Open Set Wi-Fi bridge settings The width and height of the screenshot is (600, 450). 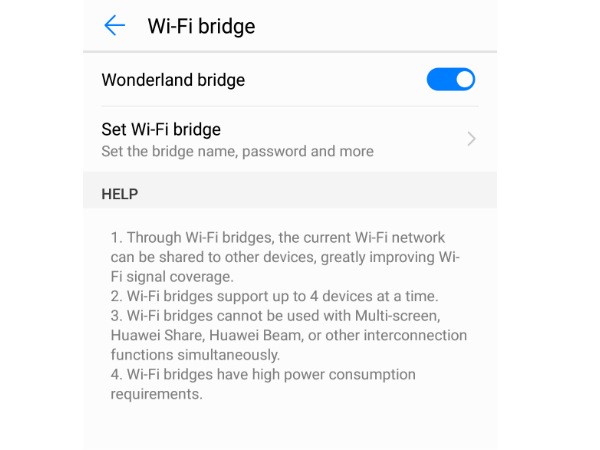coord(288,140)
